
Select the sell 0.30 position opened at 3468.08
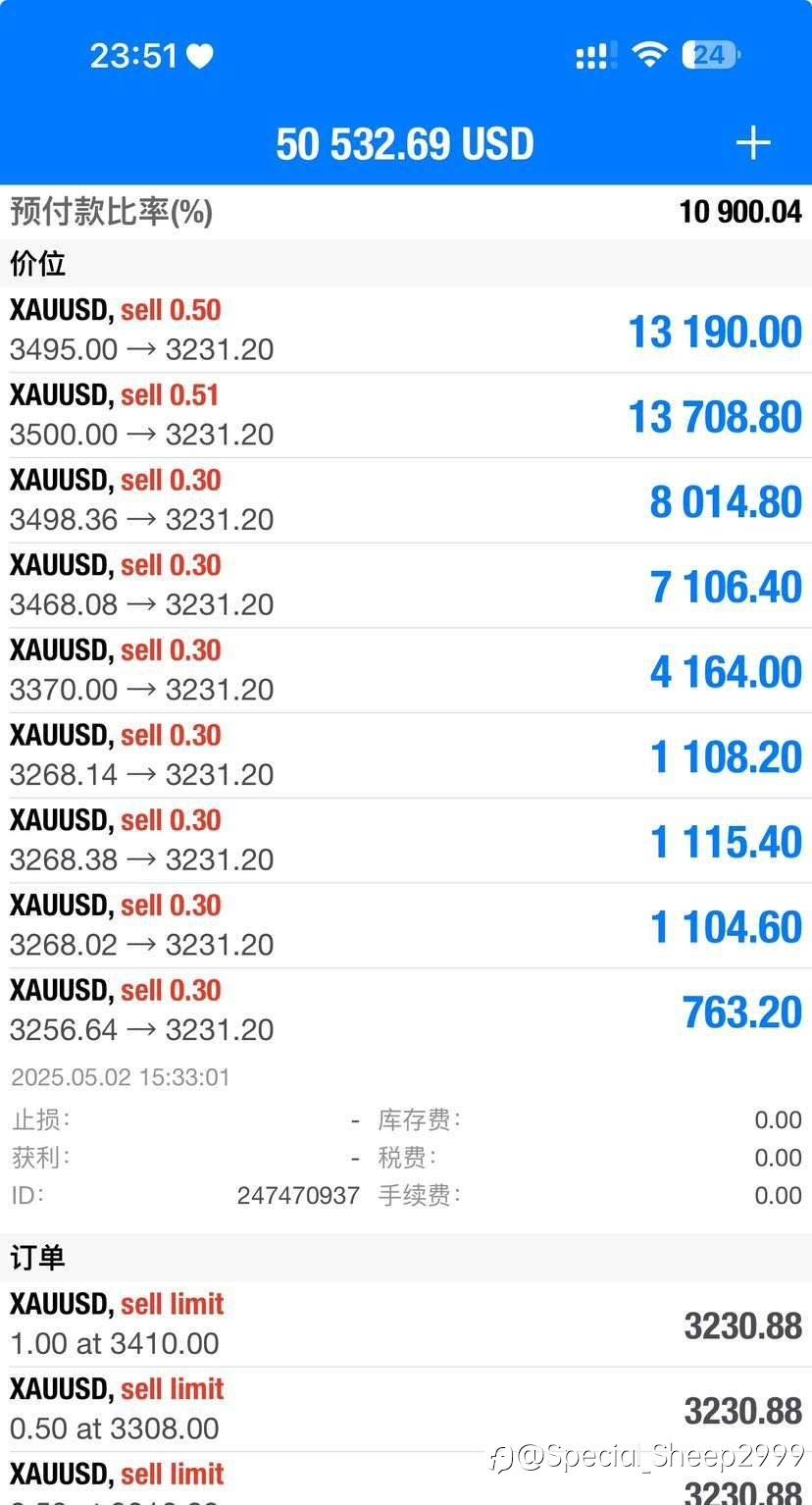406,586
